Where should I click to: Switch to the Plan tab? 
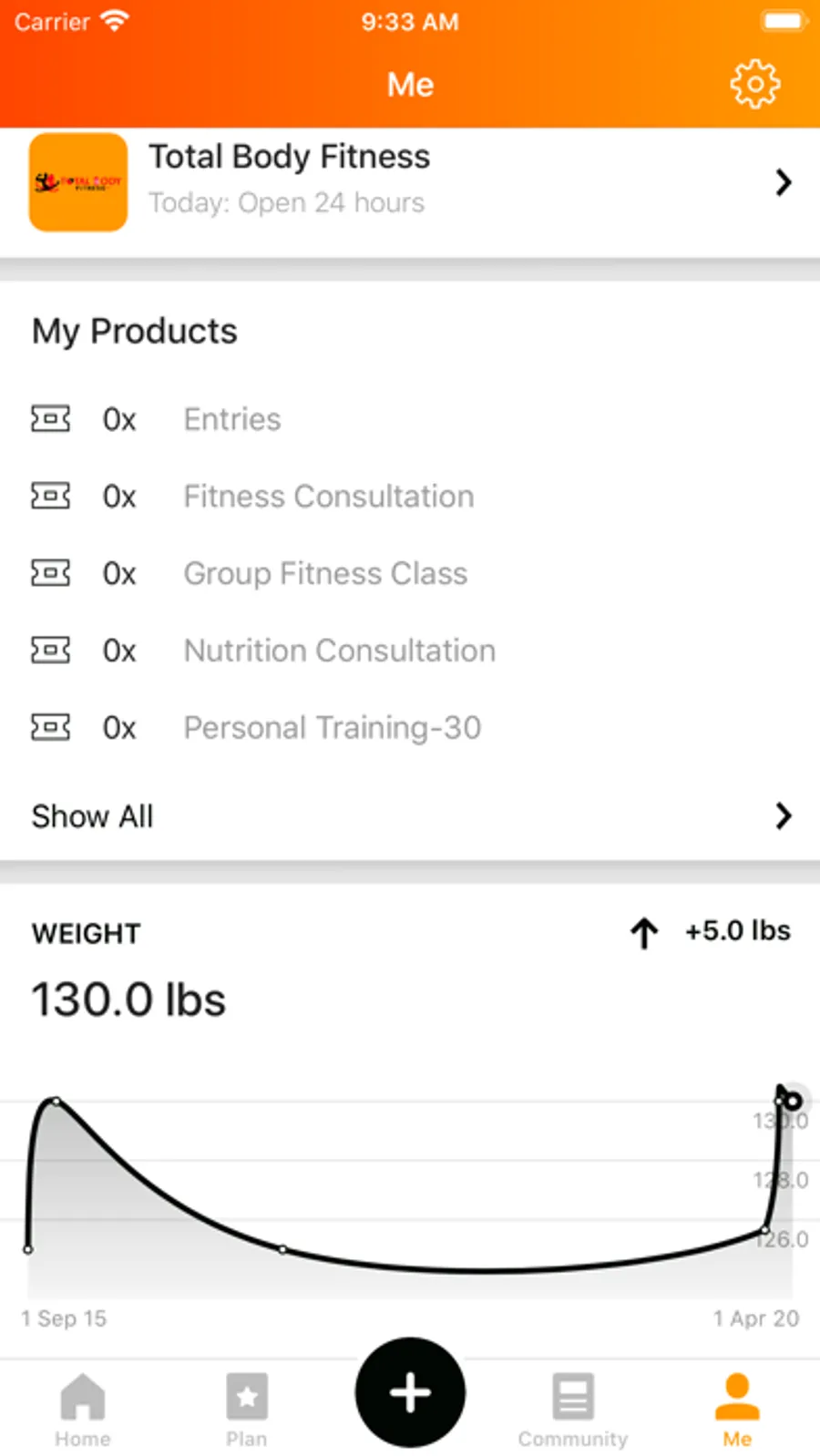(x=246, y=1408)
